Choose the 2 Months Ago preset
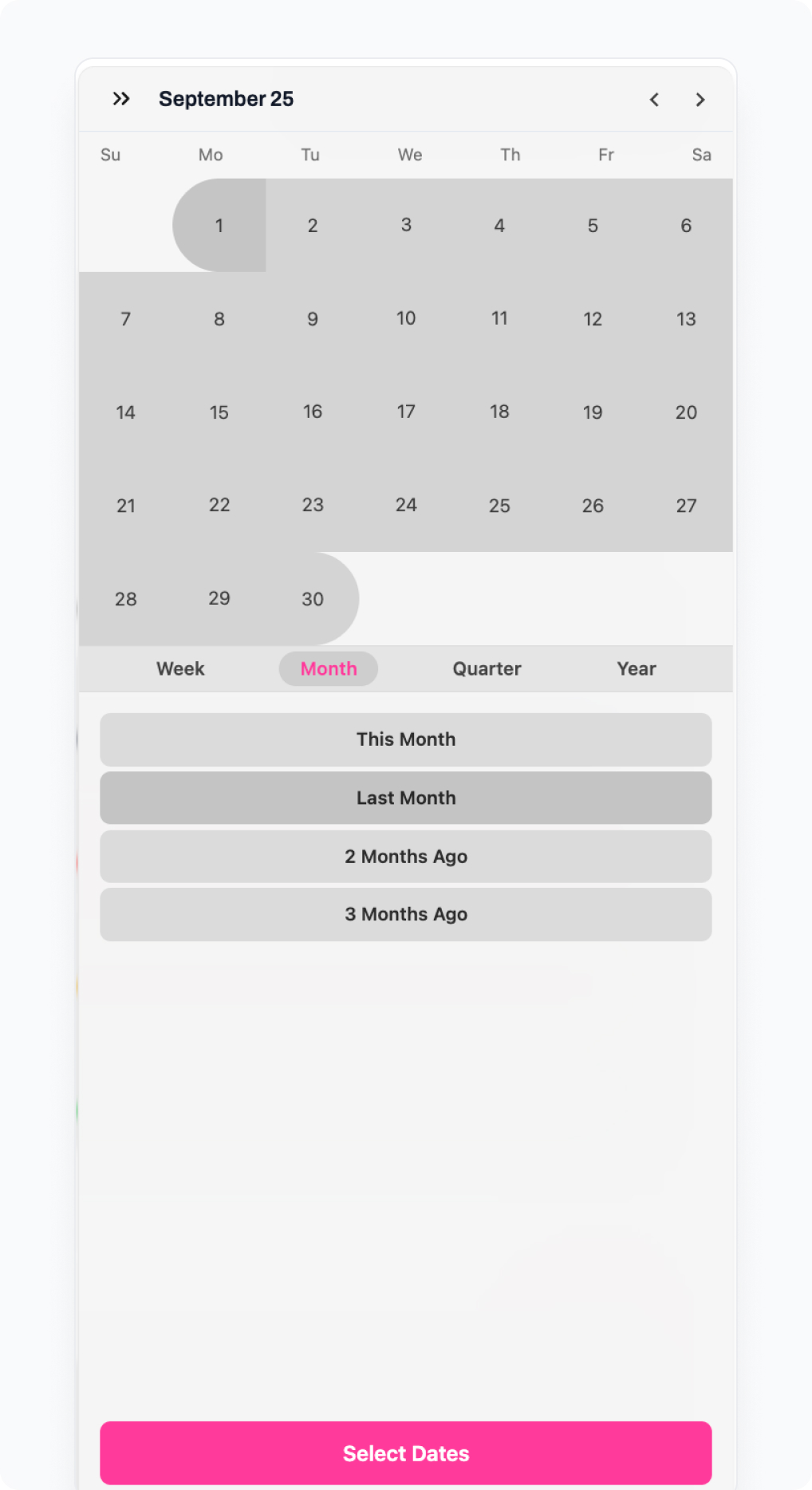Viewport: 812px width, 1490px height. 405,856
